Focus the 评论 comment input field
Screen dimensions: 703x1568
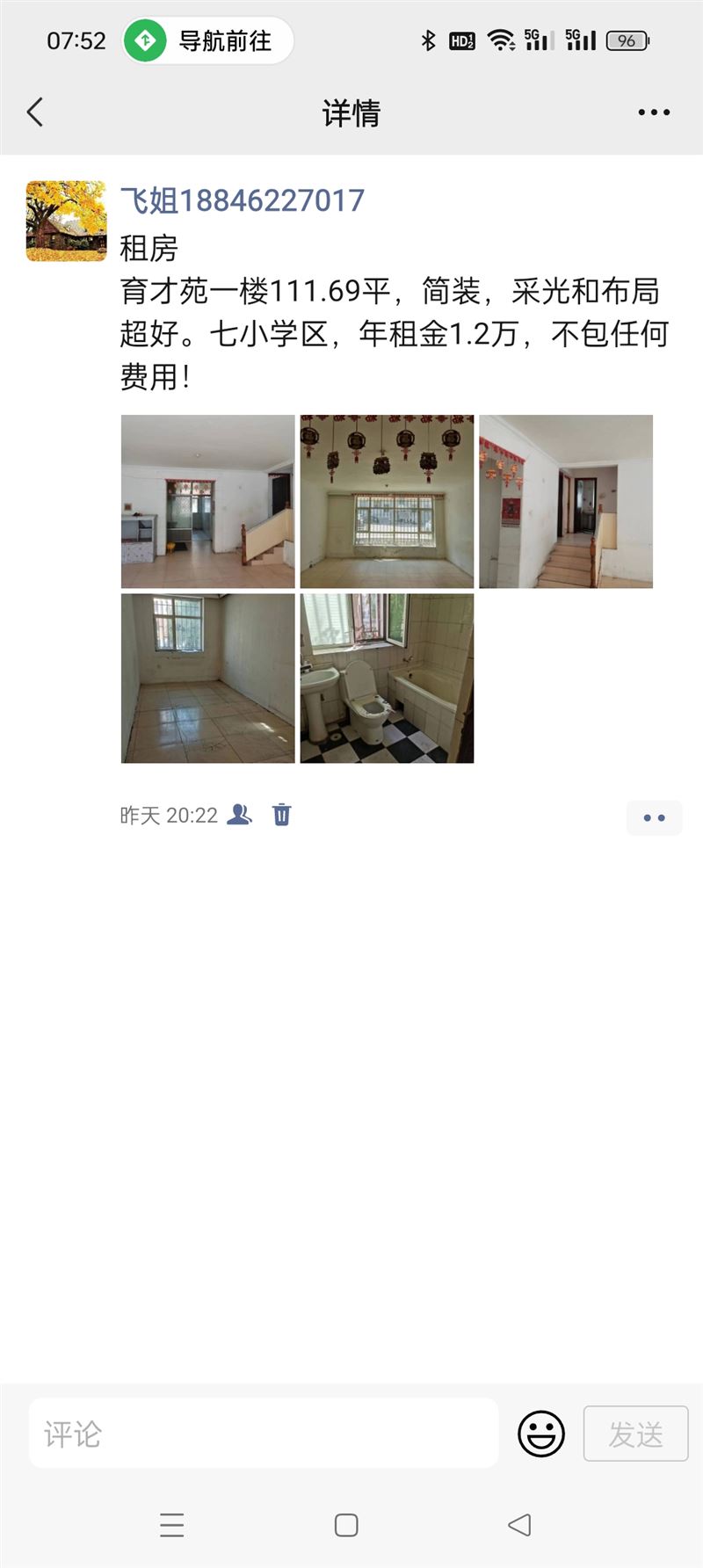tap(264, 1434)
